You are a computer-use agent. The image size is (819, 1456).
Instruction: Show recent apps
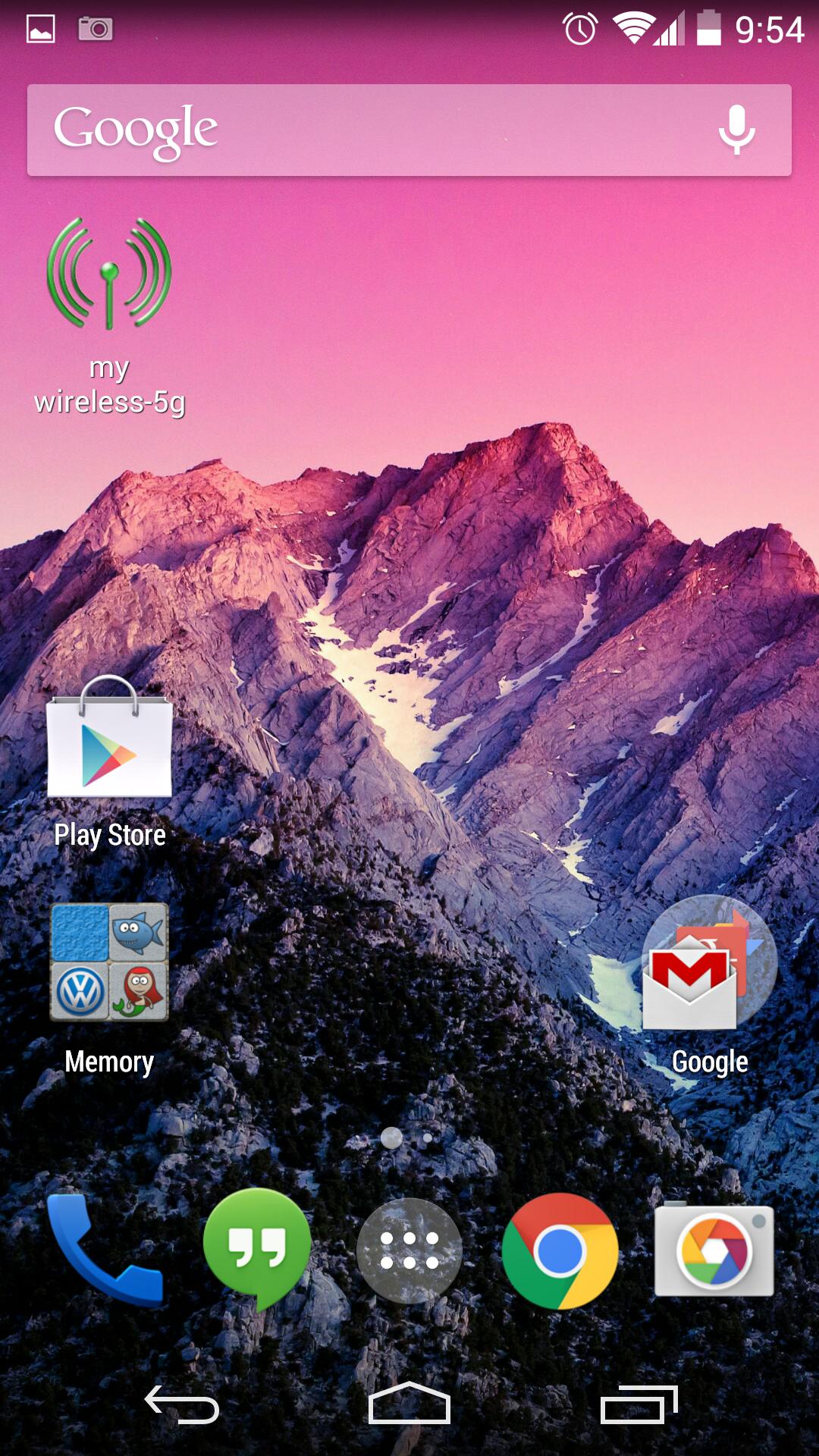(639, 1404)
